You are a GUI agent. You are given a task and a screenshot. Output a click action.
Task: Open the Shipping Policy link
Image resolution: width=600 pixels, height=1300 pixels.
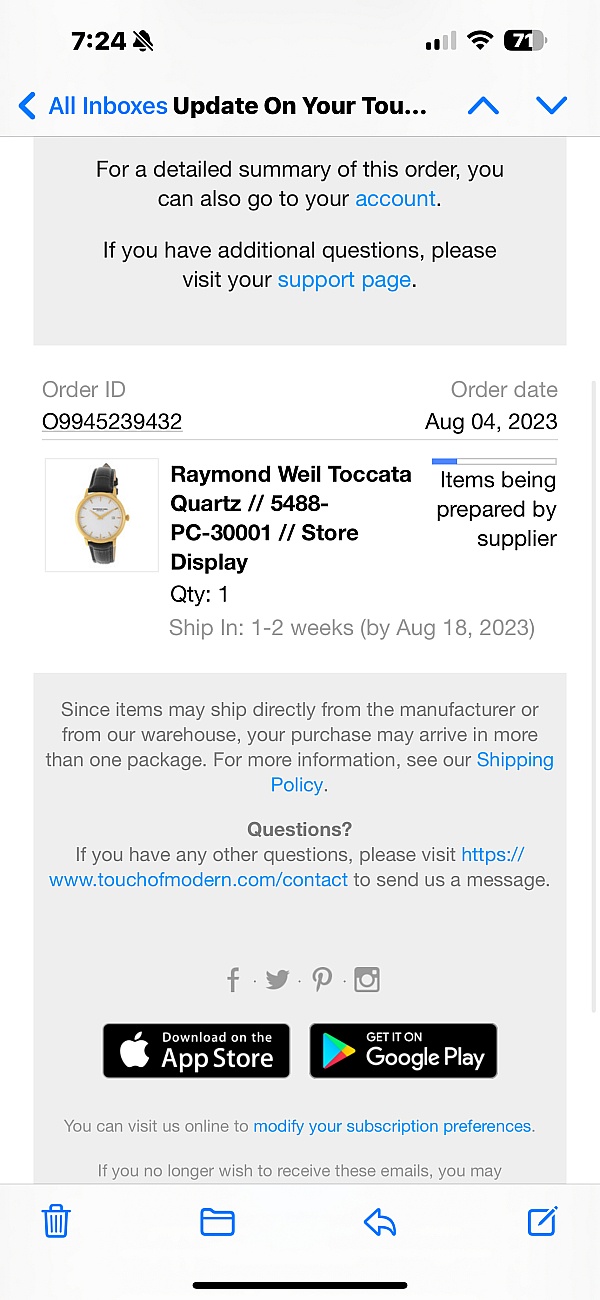click(412, 772)
